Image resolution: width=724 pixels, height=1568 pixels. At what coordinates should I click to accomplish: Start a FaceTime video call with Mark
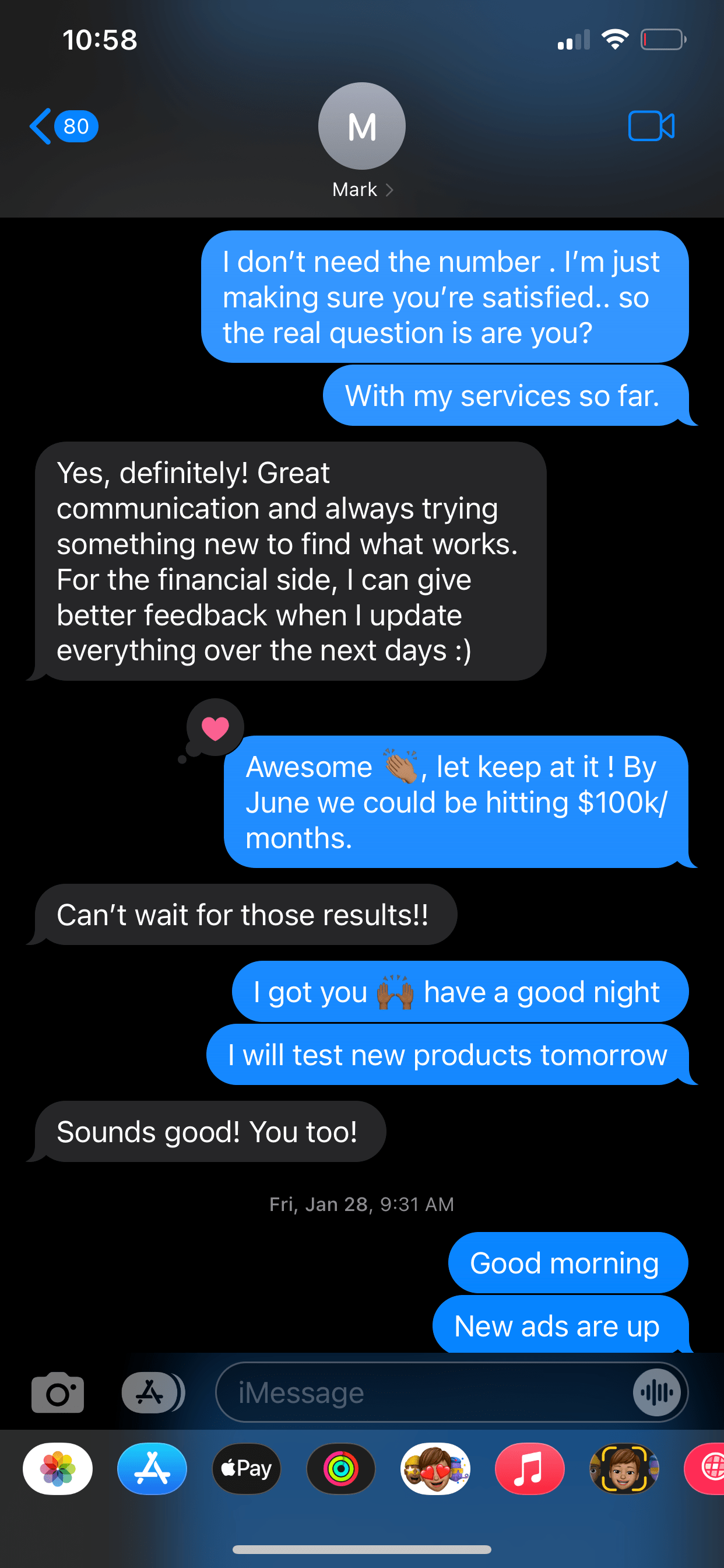tap(651, 127)
